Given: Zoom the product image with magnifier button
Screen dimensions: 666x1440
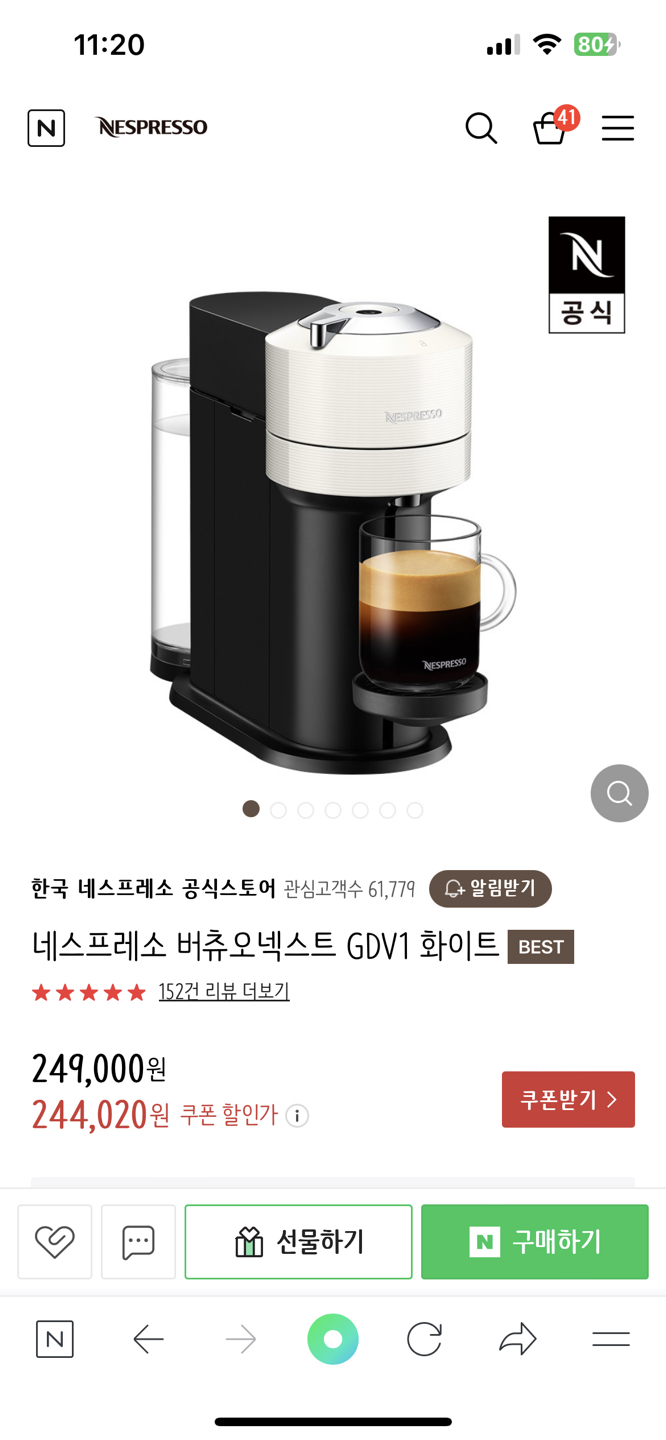Looking at the screenshot, I should tap(619, 793).
